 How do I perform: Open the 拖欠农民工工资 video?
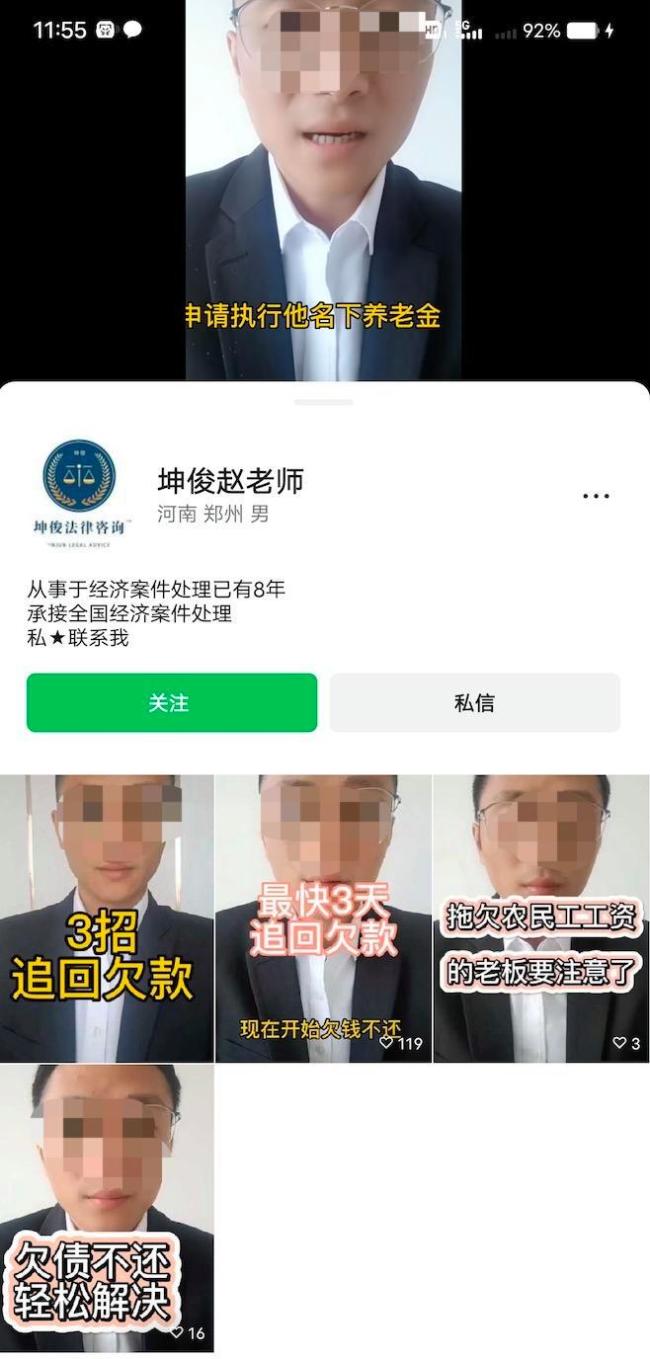tap(540, 918)
